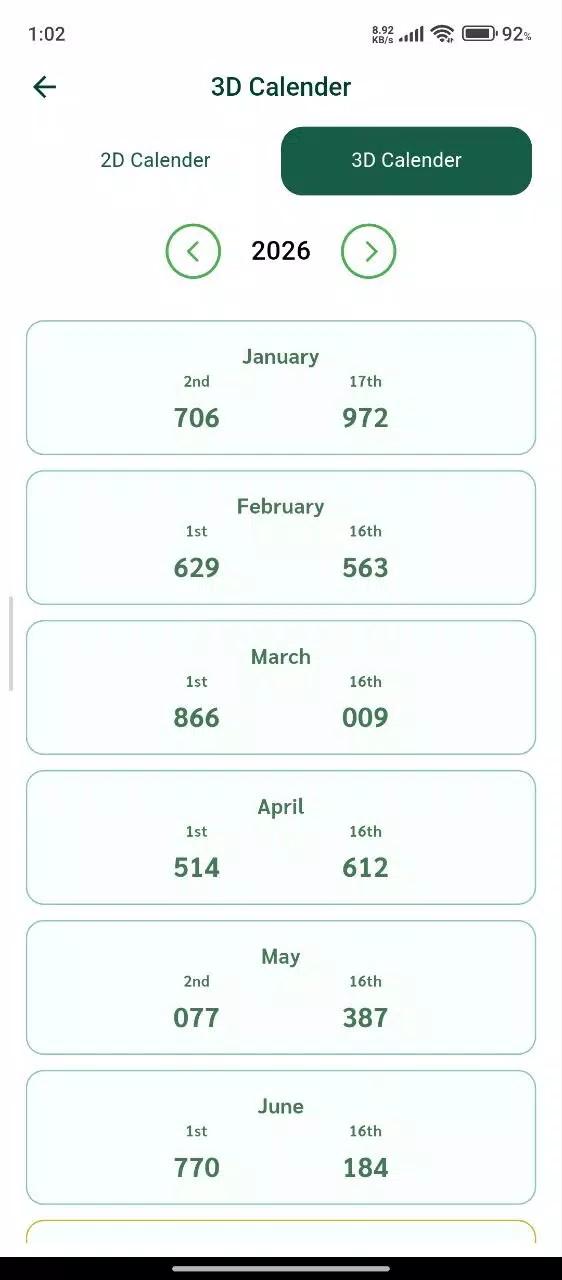Image resolution: width=562 pixels, height=1280 pixels.
Task: Go back using the top-left arrow
Action: [45, 87]
